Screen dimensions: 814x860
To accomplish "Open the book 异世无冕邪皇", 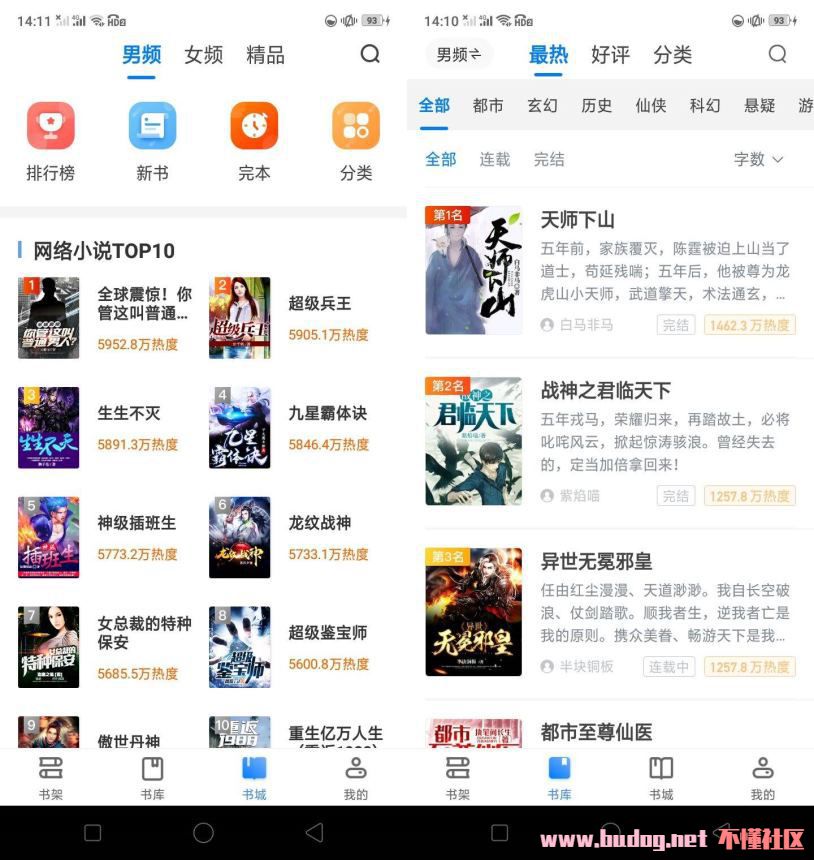I will click(596, 562).
